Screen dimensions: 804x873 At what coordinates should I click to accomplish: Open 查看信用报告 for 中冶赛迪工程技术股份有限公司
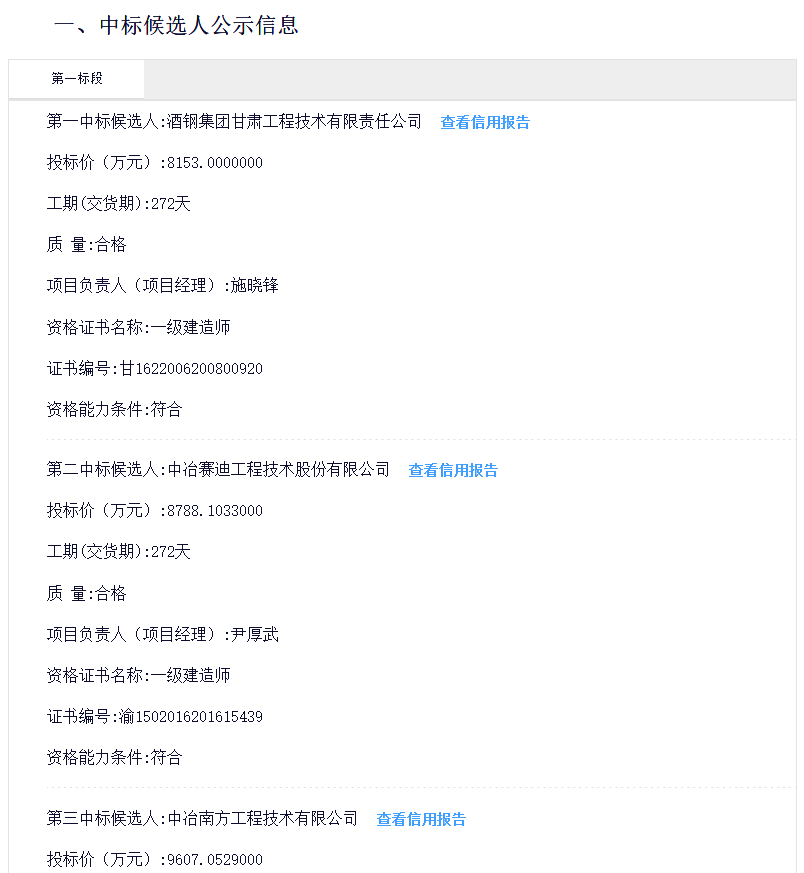click(453, 470)
